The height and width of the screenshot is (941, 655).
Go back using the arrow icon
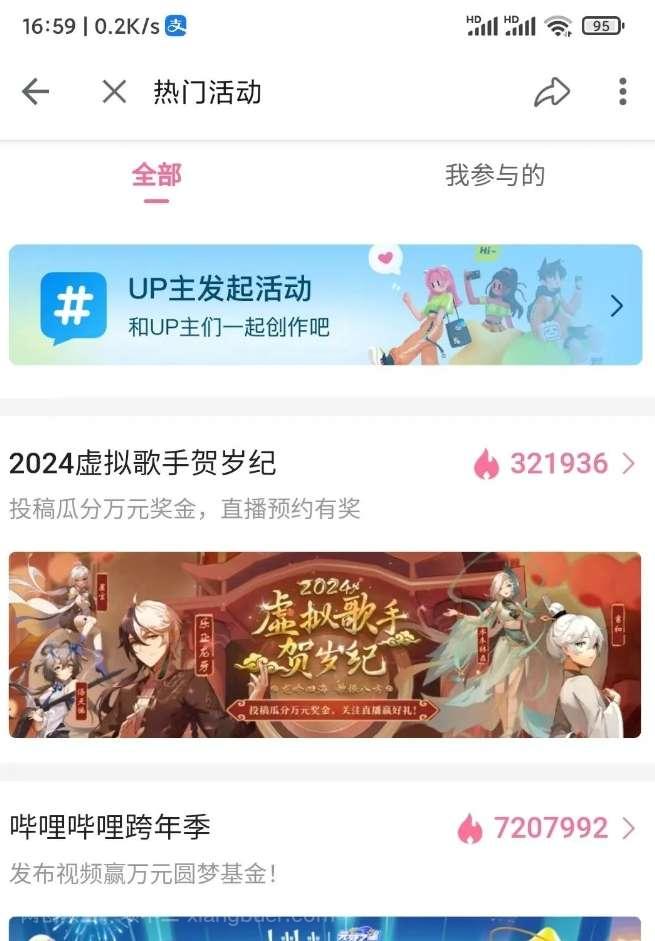click(x=36, y=92)
